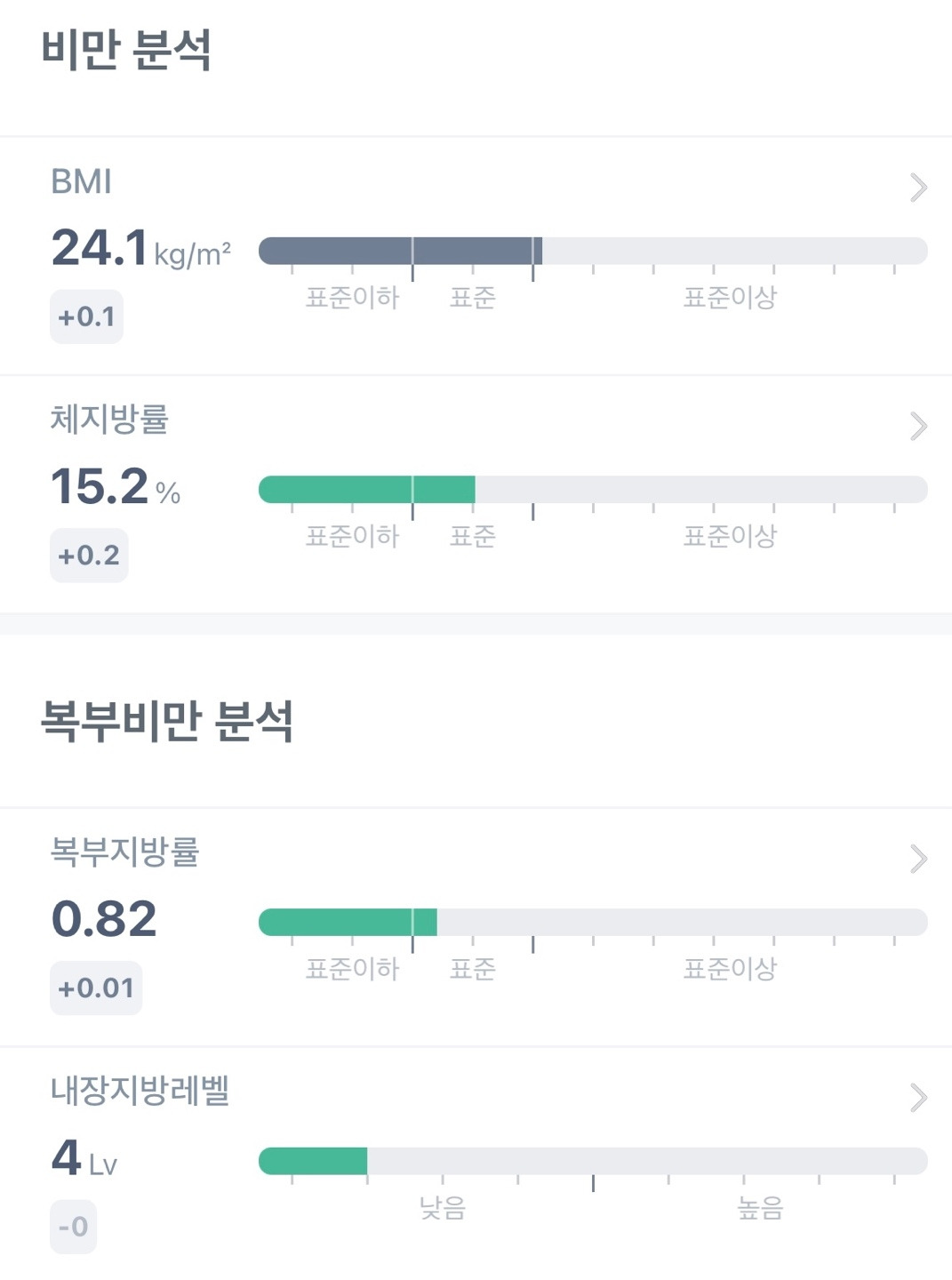Screen dimensions: 952x1280
Task: Show 내장지방레벨 details
Action: click(x=918, y=1098)
